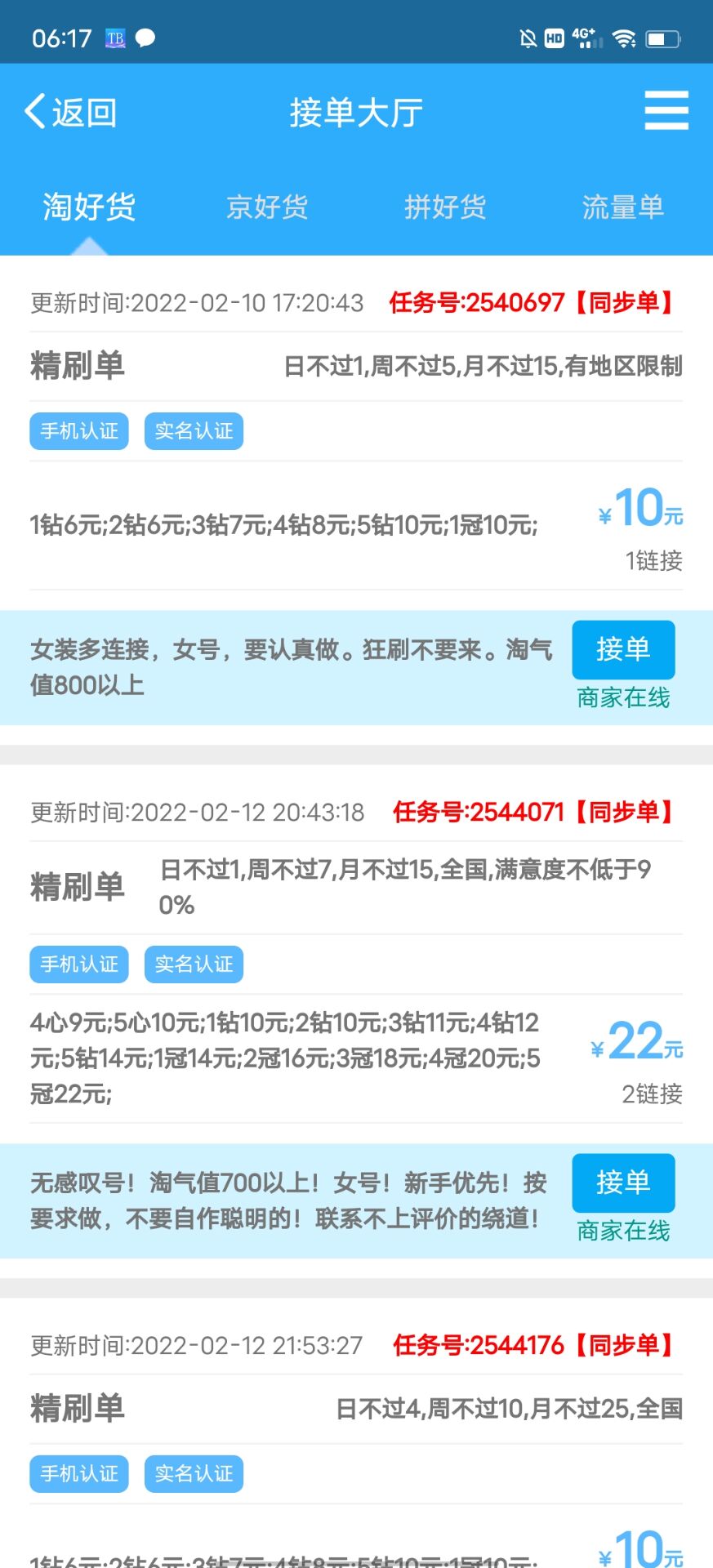Accept task 2544071 with 接单
Image resolution: width=713 pixels, height=1568 pixels.
coord(622,1183)
